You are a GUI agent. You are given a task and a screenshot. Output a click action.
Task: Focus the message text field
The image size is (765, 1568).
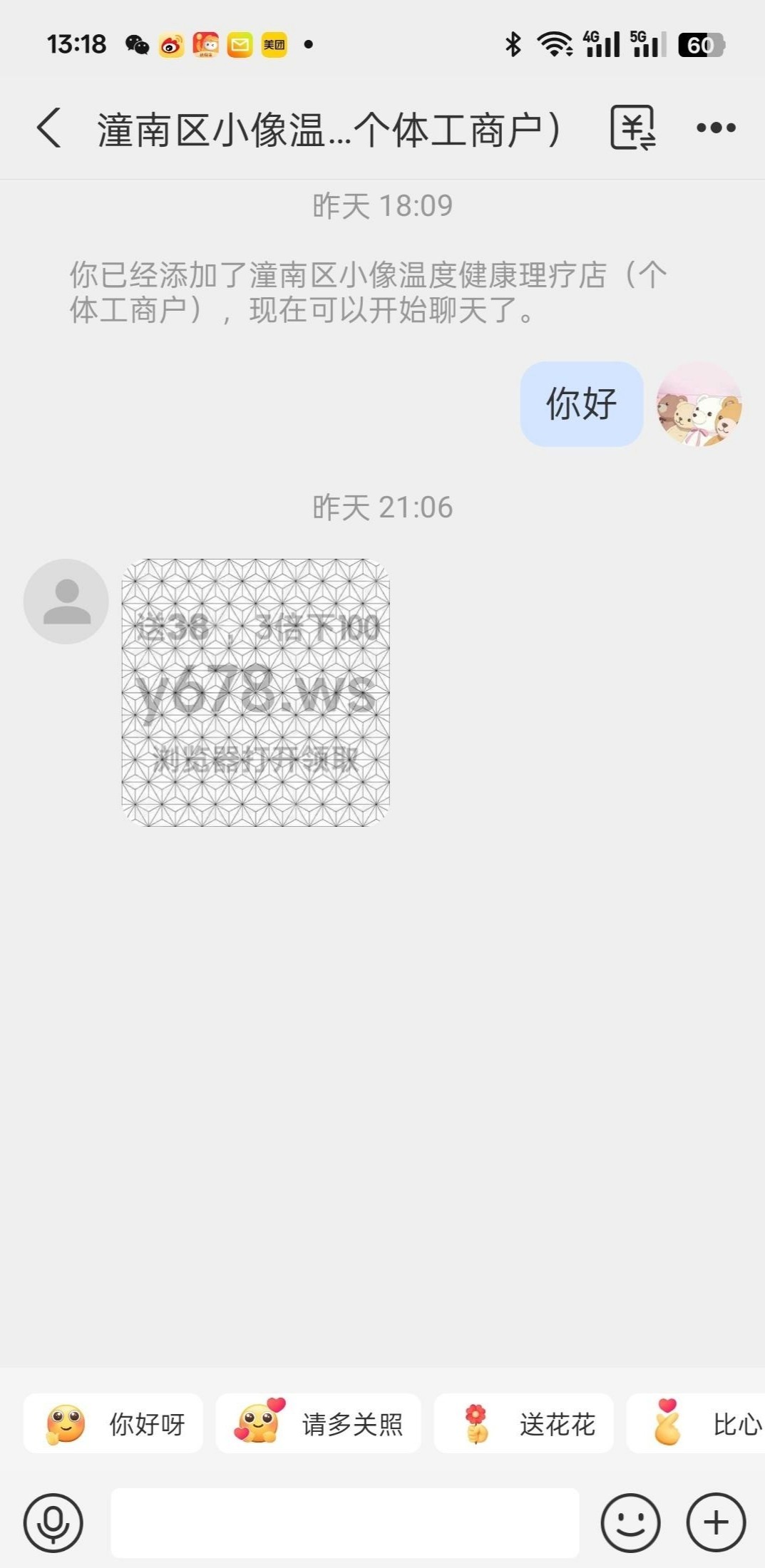coord(344,1522)
